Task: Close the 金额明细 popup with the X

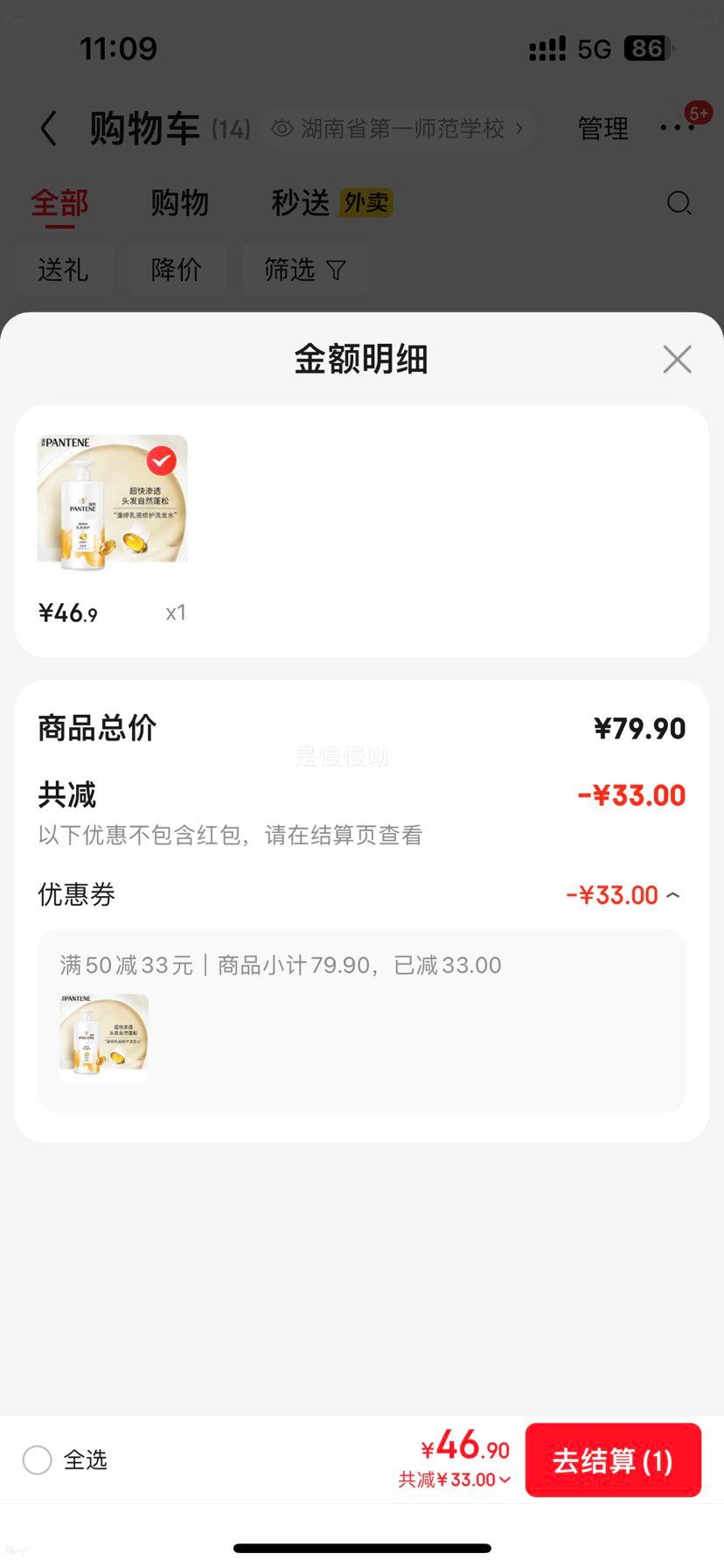Action: (x=677, y=359)
